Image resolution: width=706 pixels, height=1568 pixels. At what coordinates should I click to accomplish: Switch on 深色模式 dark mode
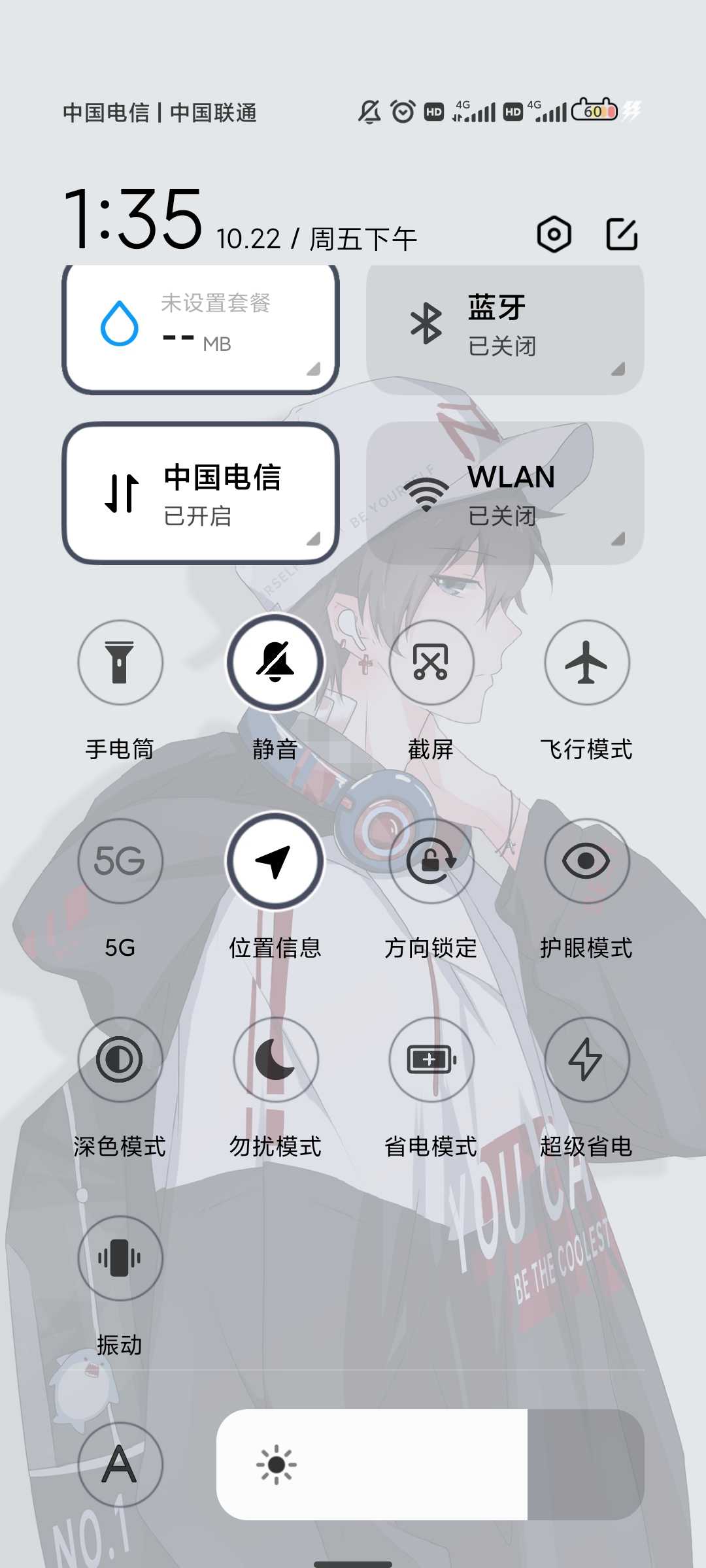coord(120,1060)
